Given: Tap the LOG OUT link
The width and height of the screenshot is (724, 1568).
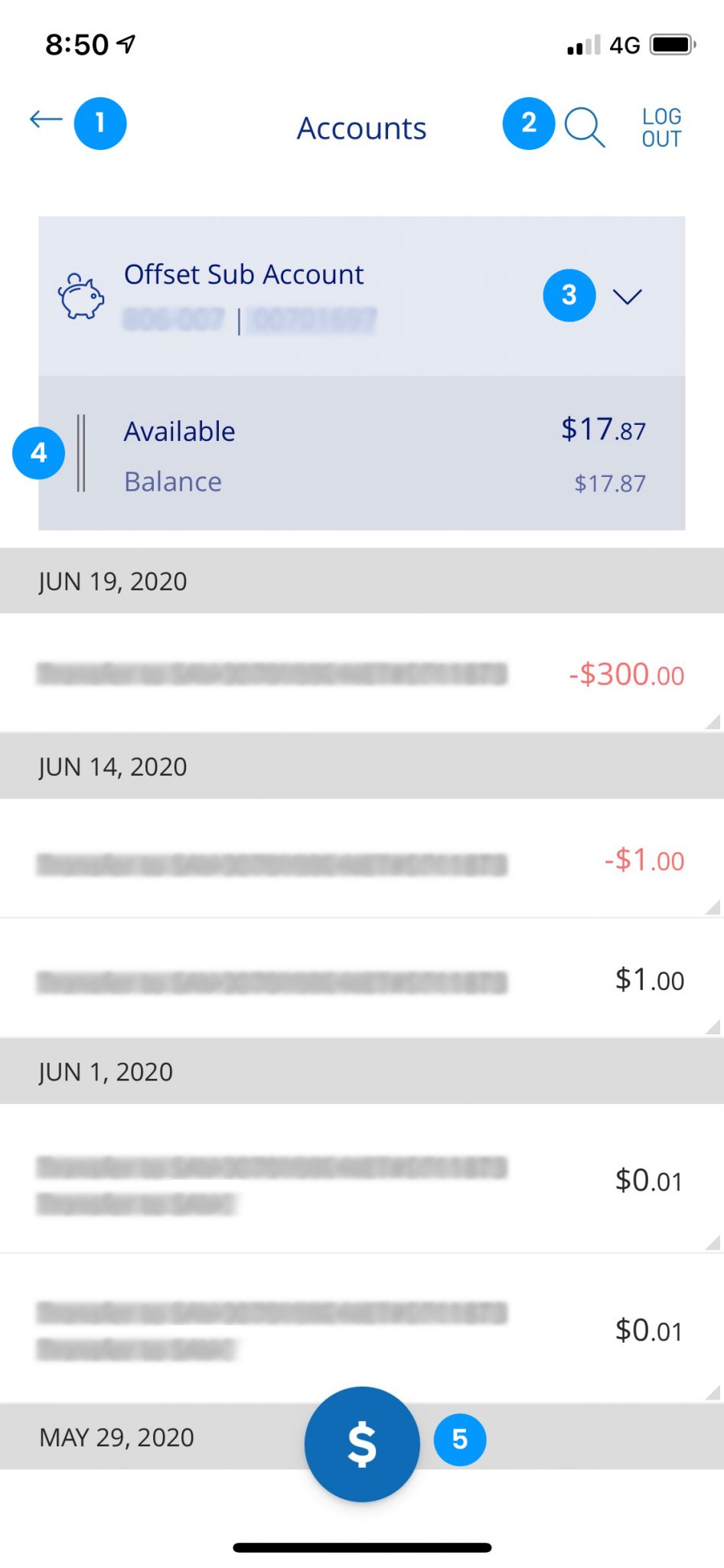Looking at the screenshot, I should 661,126.
